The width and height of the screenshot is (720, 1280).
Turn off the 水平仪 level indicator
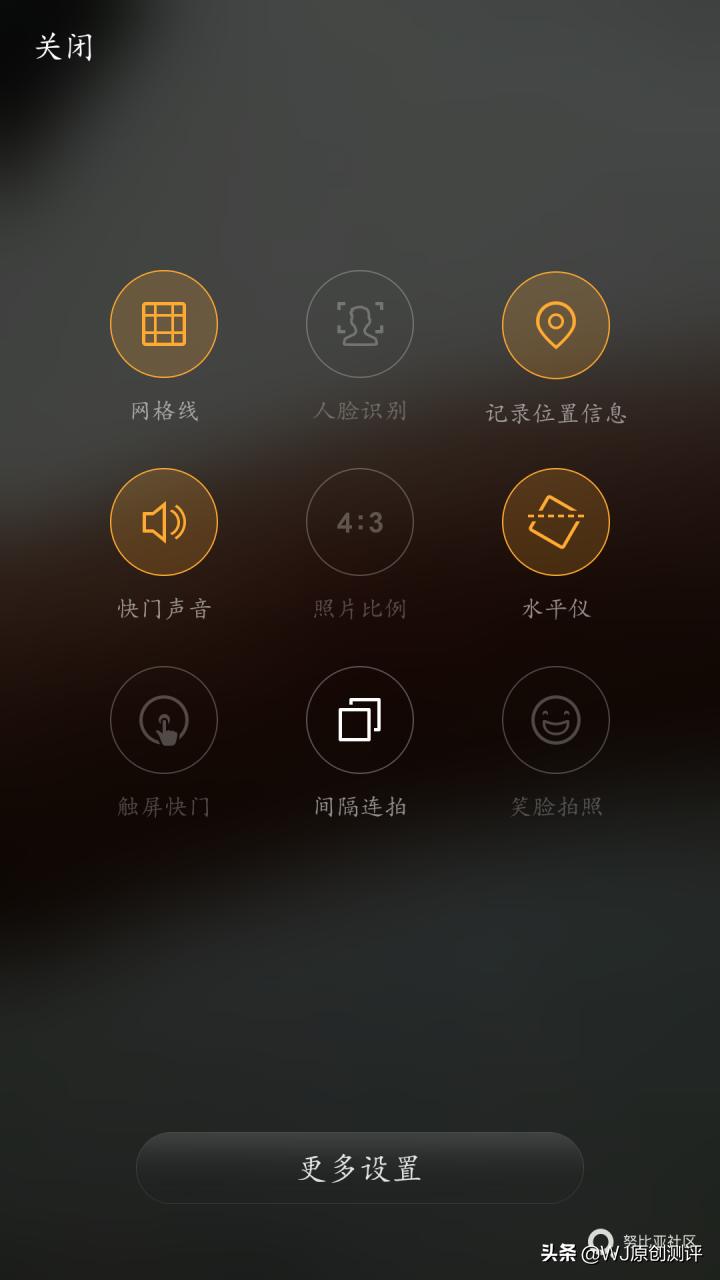coord(556,522)
